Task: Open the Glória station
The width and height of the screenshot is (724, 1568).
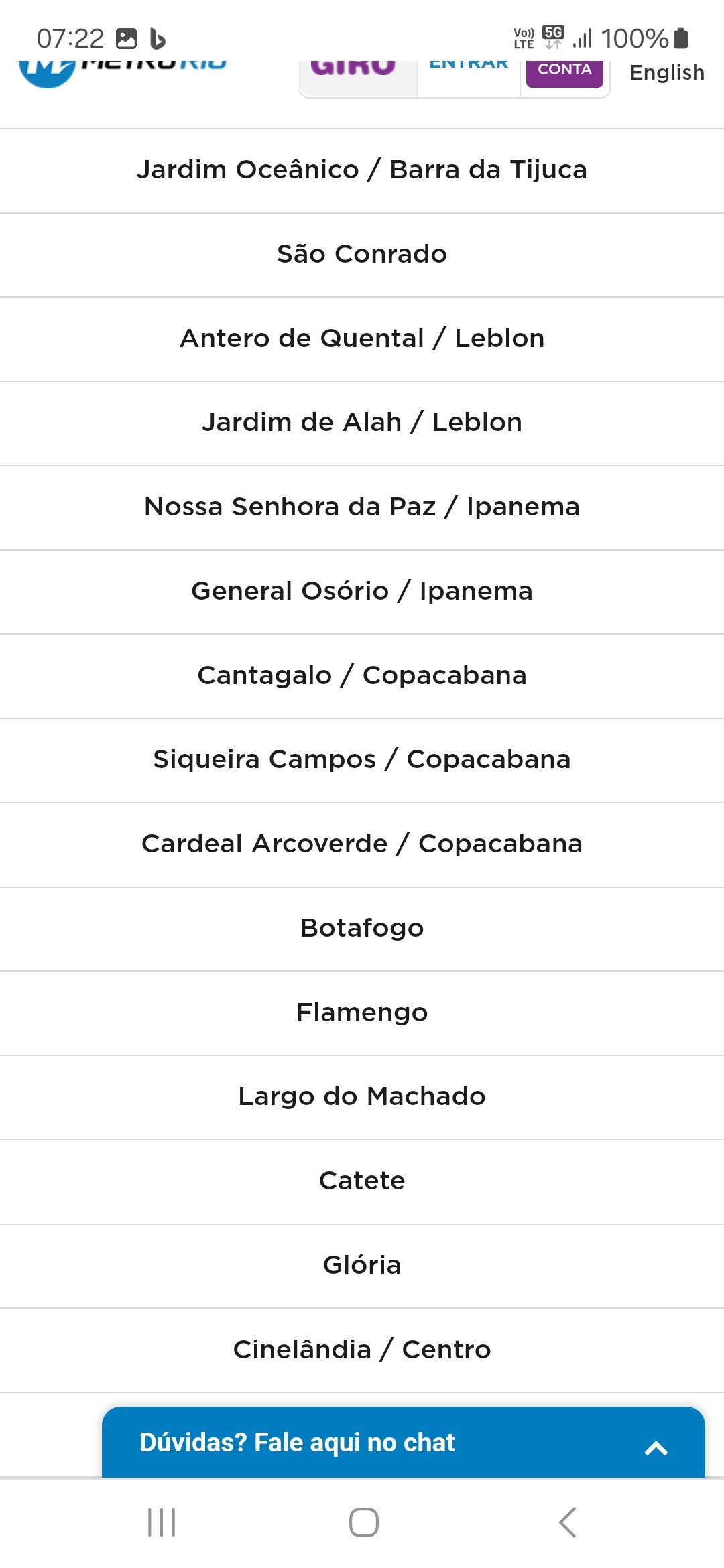Action: (x=362, y=1266)
